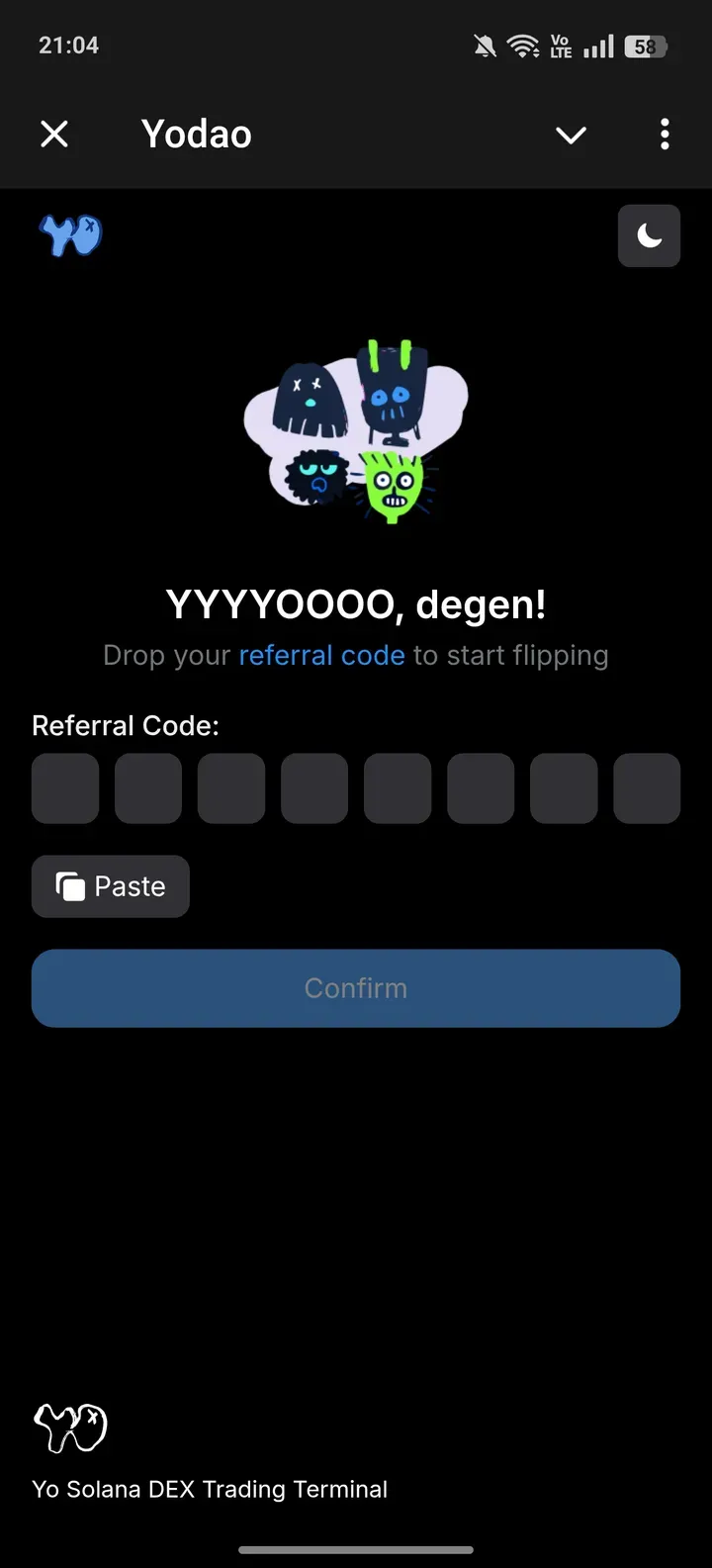Image resolution: width=712 pixels, height=1568 pixels.
Task: Click the Yo logo in the top left
Action: [x=69, y=235]
